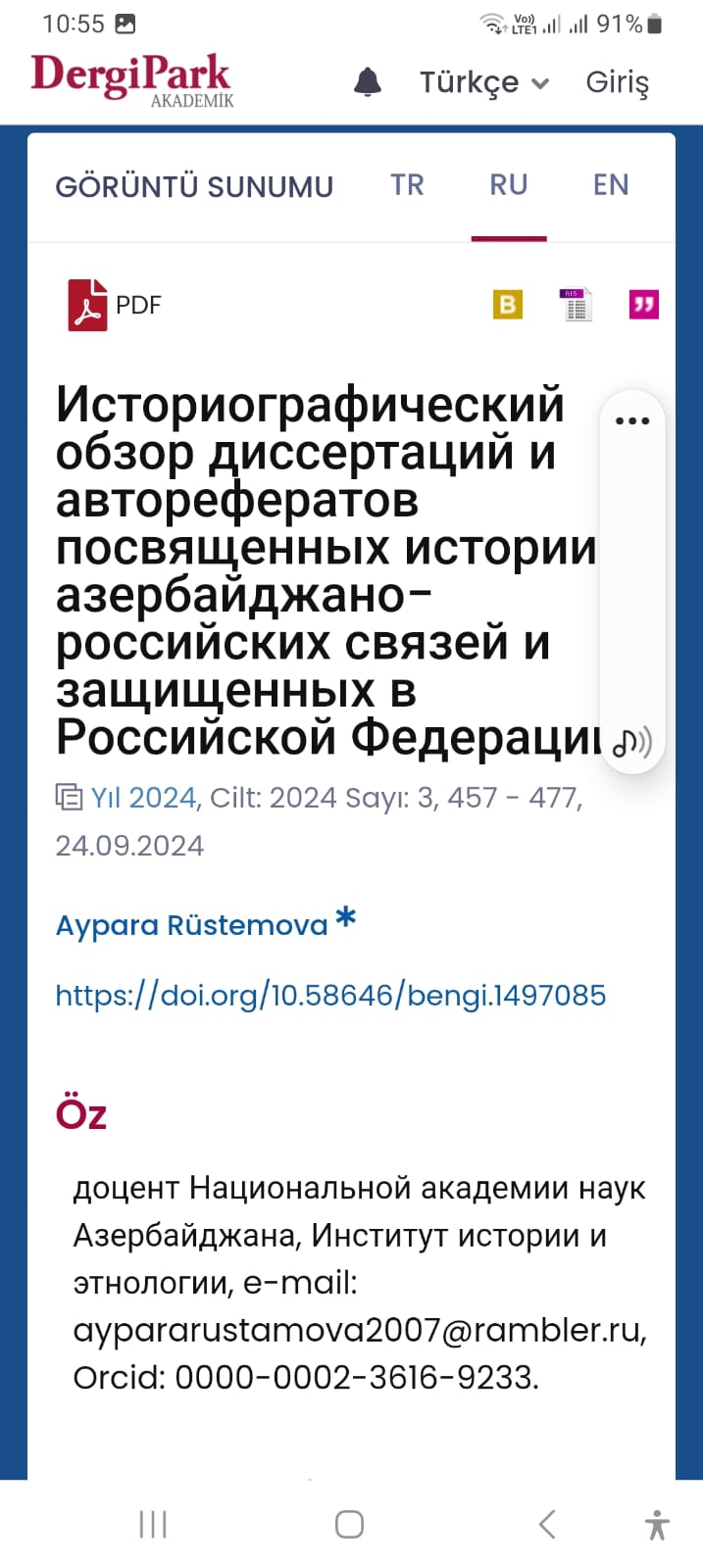
Task: Open the doi.org article link
Action: 330,996
